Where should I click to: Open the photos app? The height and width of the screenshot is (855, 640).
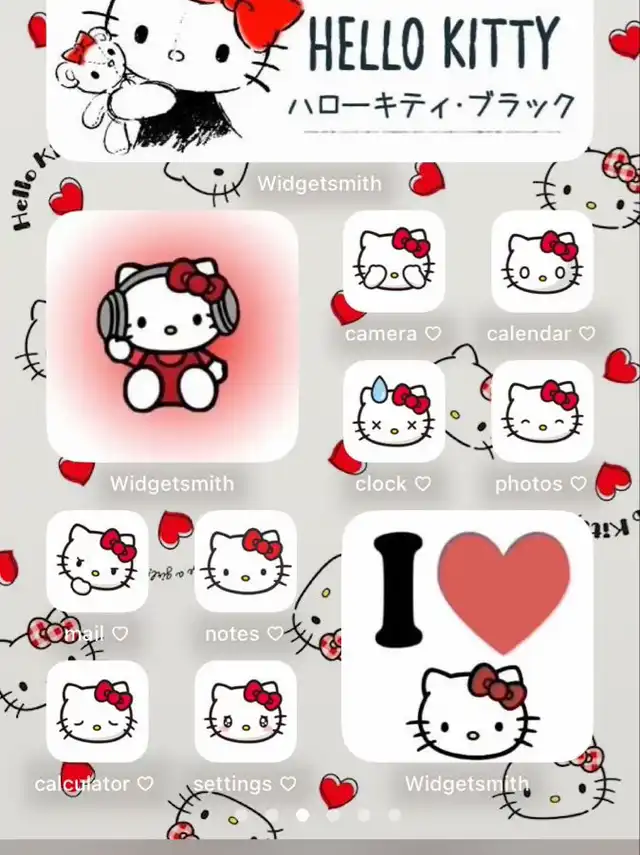[x=542, y=411]
